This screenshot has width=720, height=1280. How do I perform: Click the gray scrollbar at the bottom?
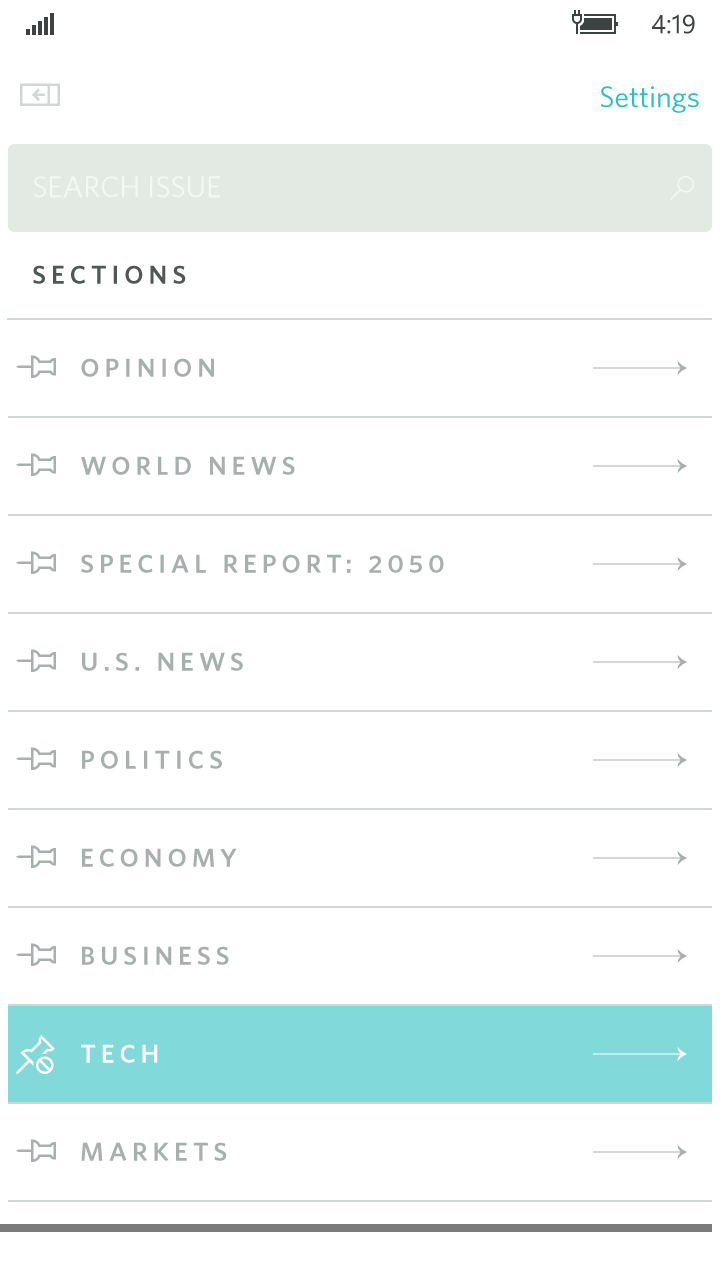pyautogui.click(x=360, y=1224)
